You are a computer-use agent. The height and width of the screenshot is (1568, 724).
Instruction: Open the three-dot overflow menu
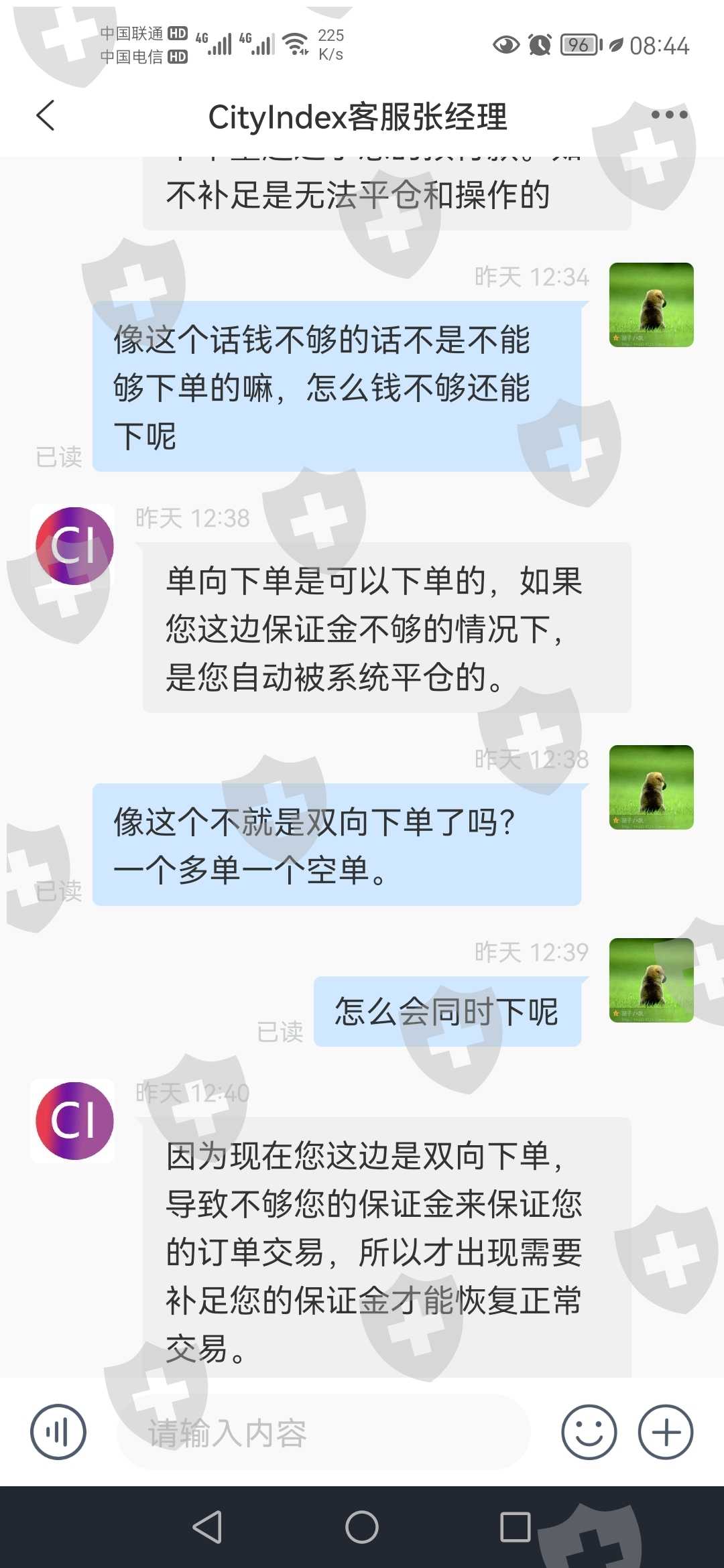point(669,115)
